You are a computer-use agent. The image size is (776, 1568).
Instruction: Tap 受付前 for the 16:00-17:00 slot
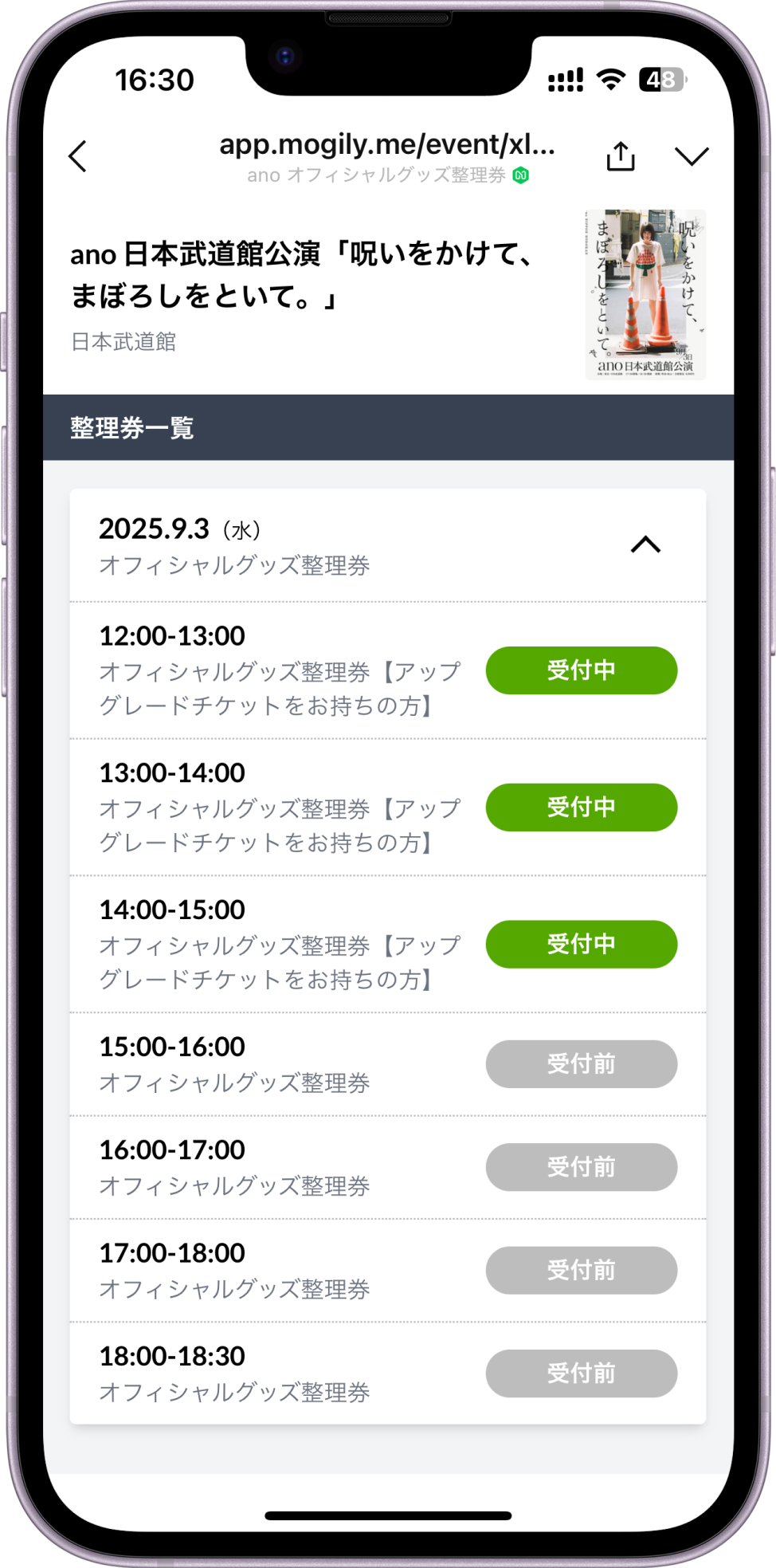582,1167
